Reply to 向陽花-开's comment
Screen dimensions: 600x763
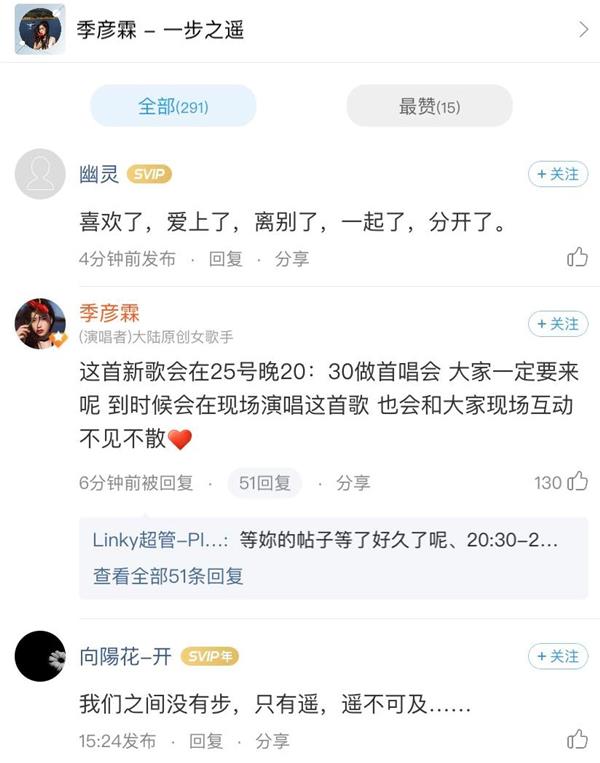pyautogui.click(x=206, y=741)
